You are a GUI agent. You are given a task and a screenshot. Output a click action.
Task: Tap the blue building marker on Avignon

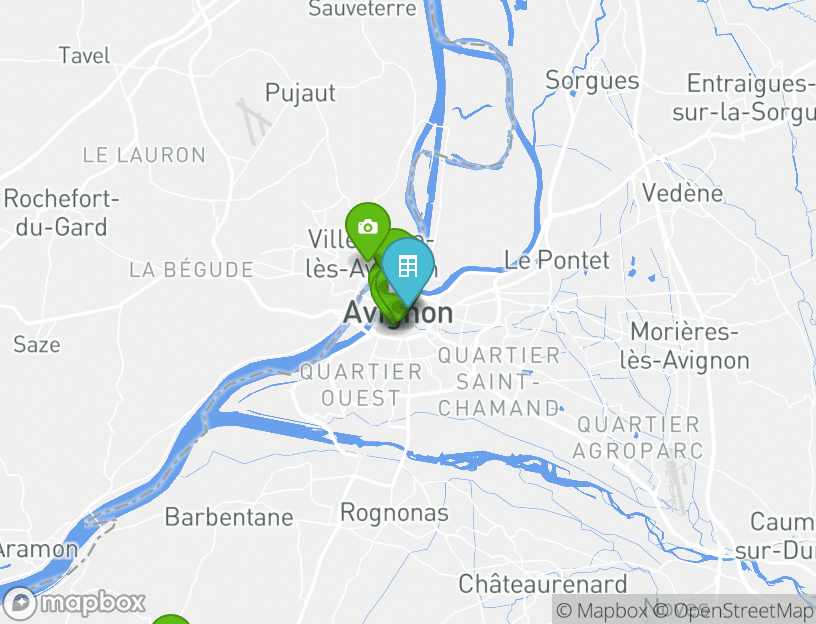coord(408,267)
